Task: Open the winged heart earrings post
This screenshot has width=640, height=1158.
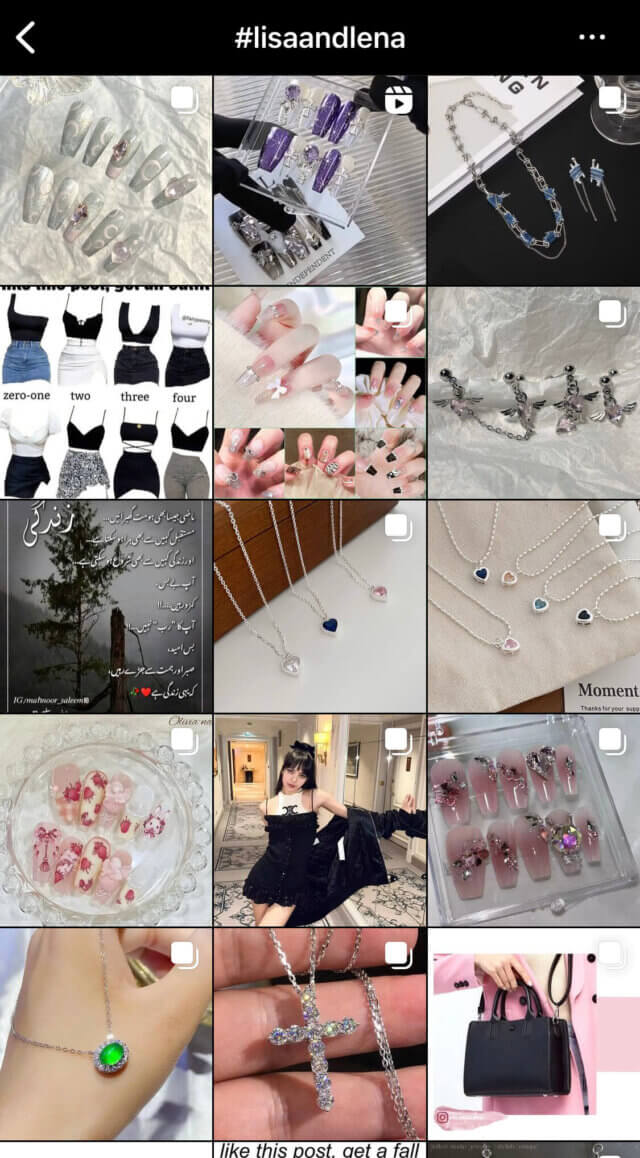Action: pos(534,393)
